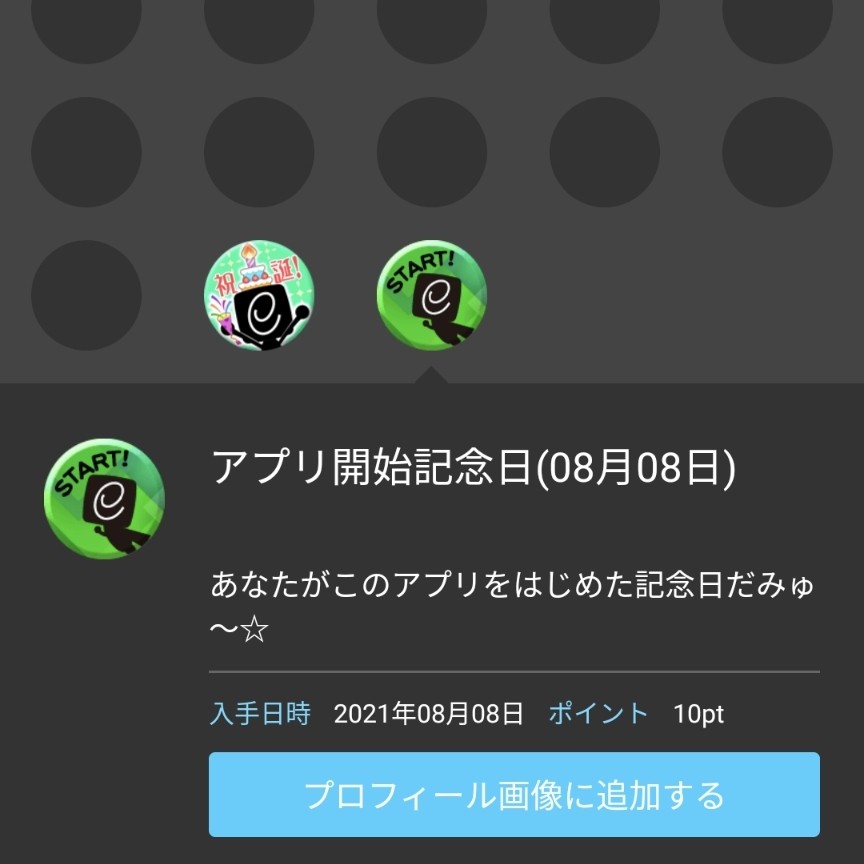The image size is (864, 864).
Task: Tap the プロフィール画像に追加する button
Action: 514,795
